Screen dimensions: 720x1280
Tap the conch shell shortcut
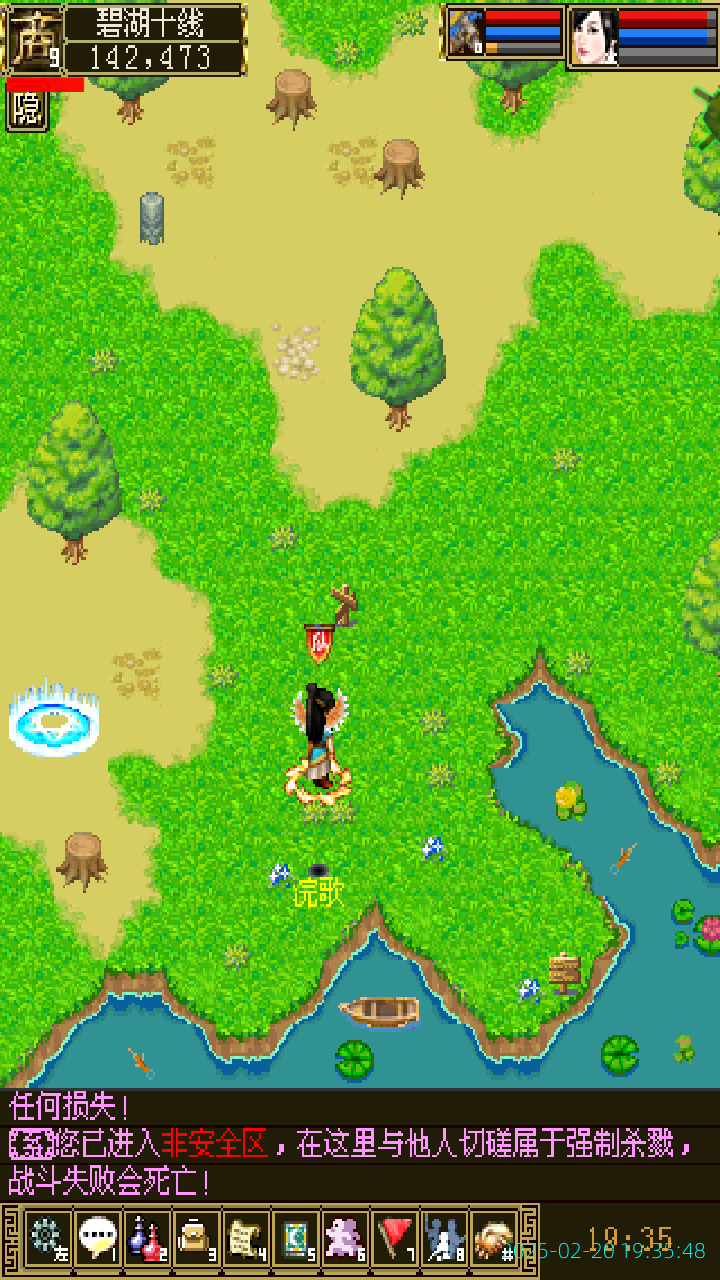point(493,1238)
